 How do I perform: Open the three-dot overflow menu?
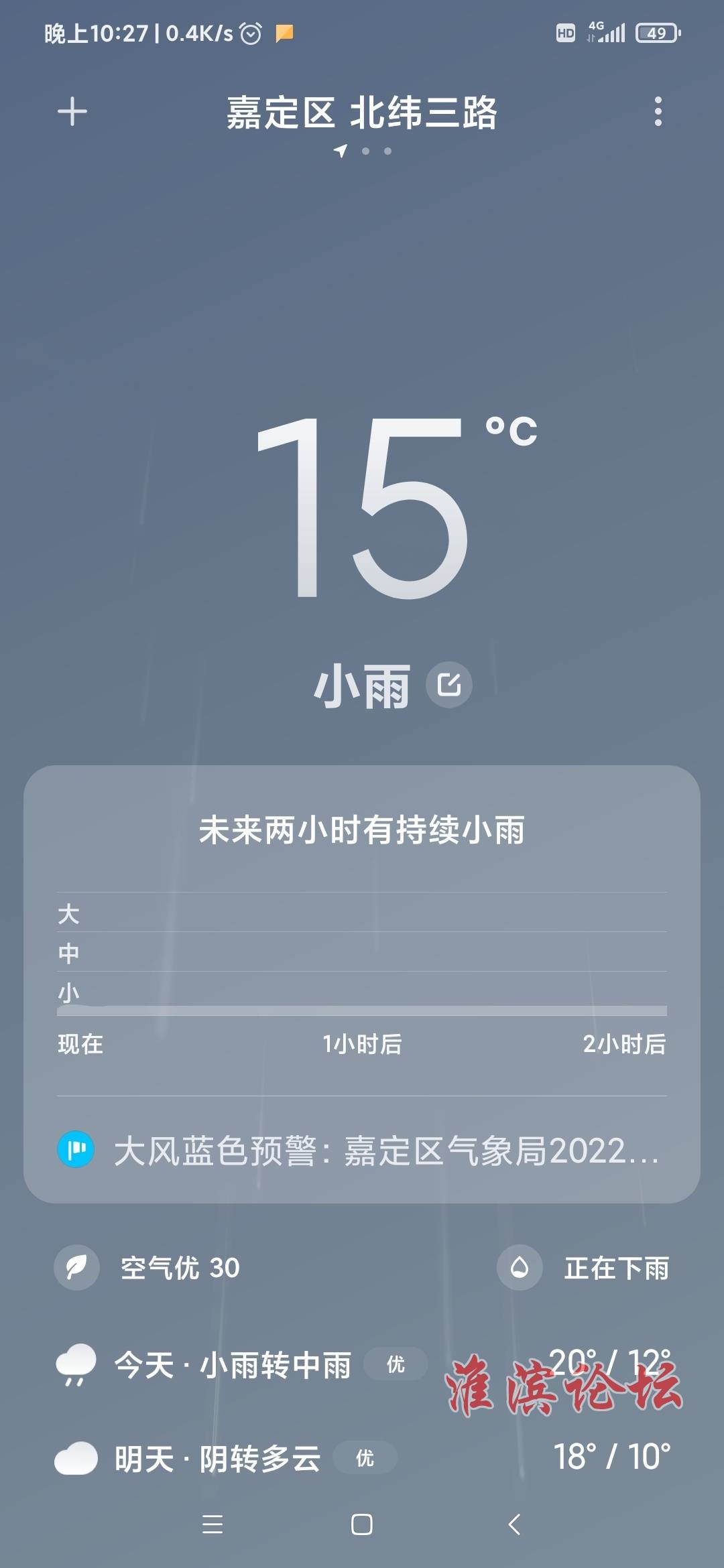[x=658, y=111]
